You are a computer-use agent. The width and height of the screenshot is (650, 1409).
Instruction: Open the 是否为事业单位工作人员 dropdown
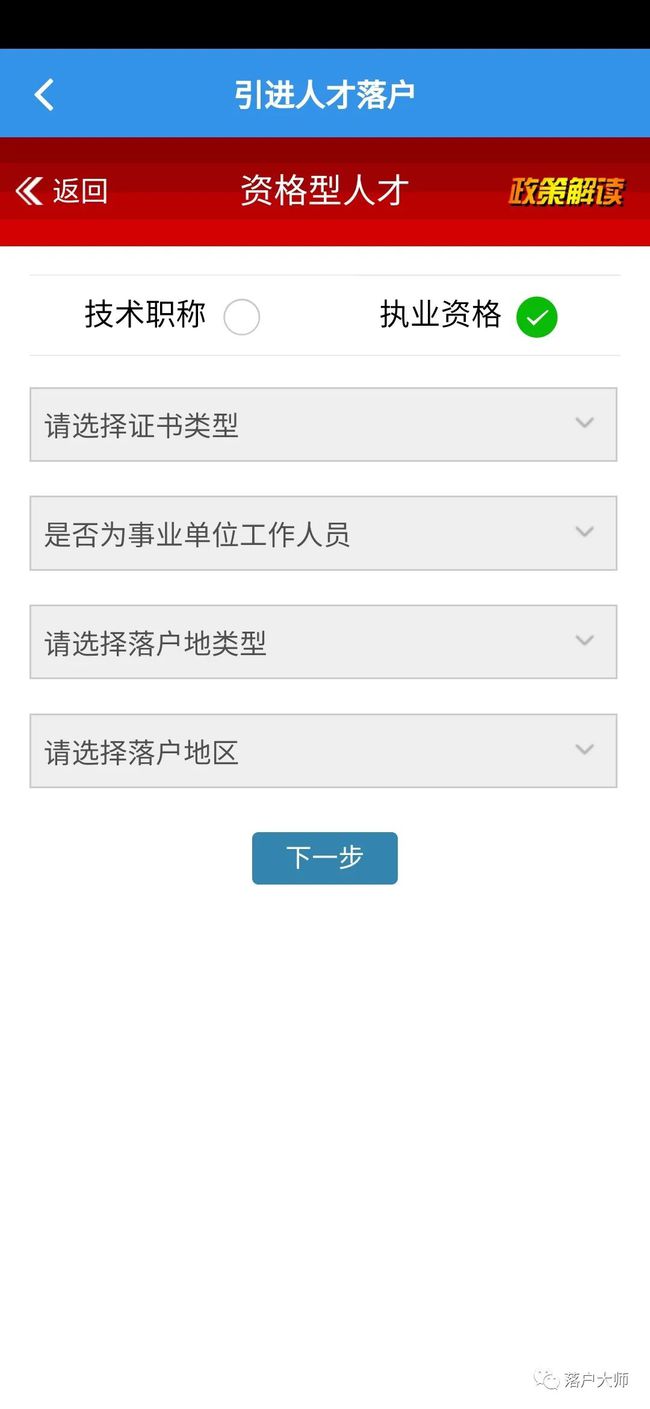(323, 534)
